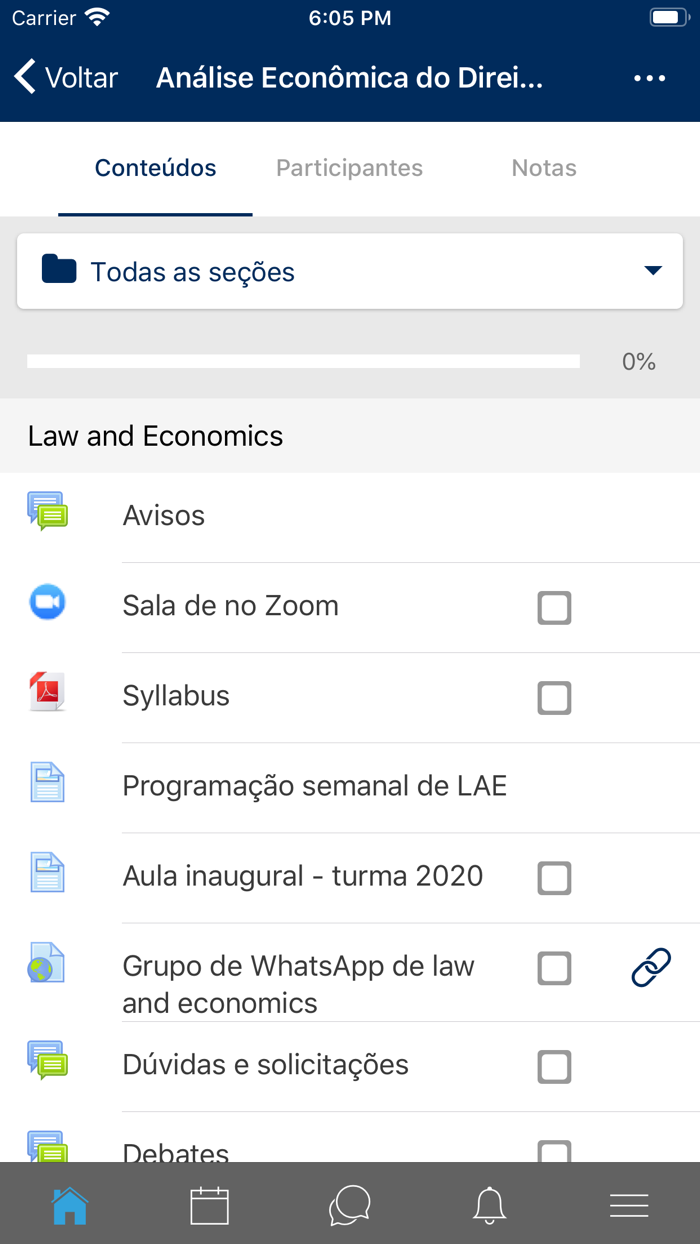Switch to the Participantes tab
Screen dimensions: 700x1244
click(349, 168)
